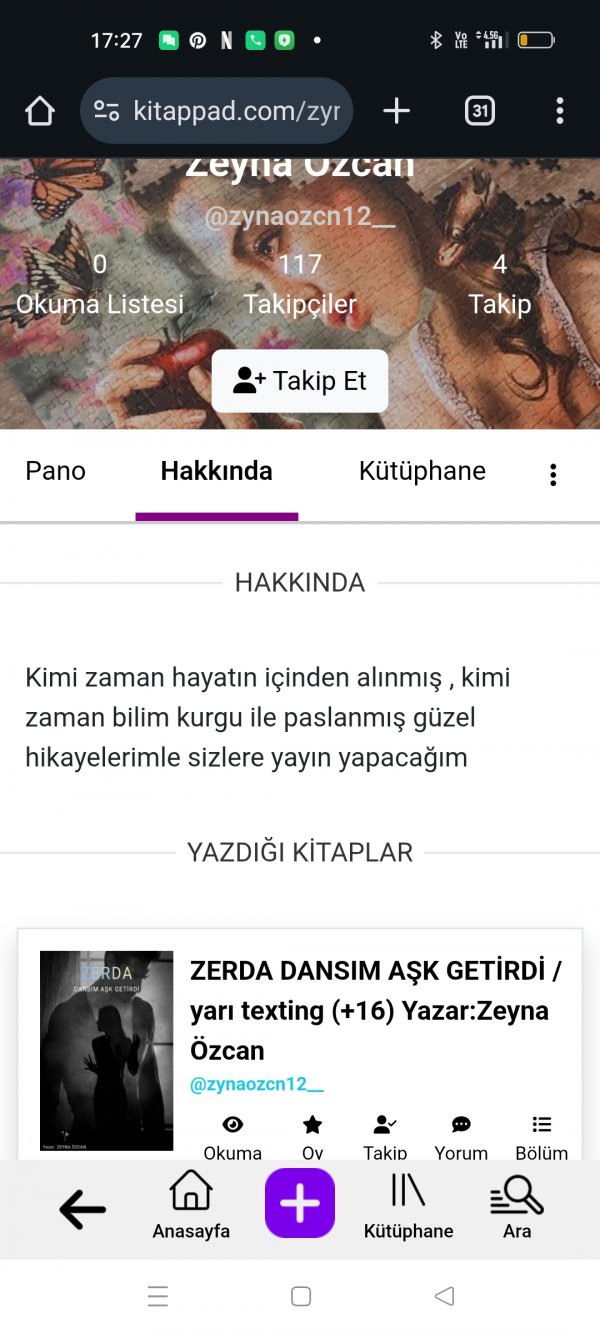
Task: Follow the user with Takip Et
Action: pyautogui.click(x=299, y=381)
